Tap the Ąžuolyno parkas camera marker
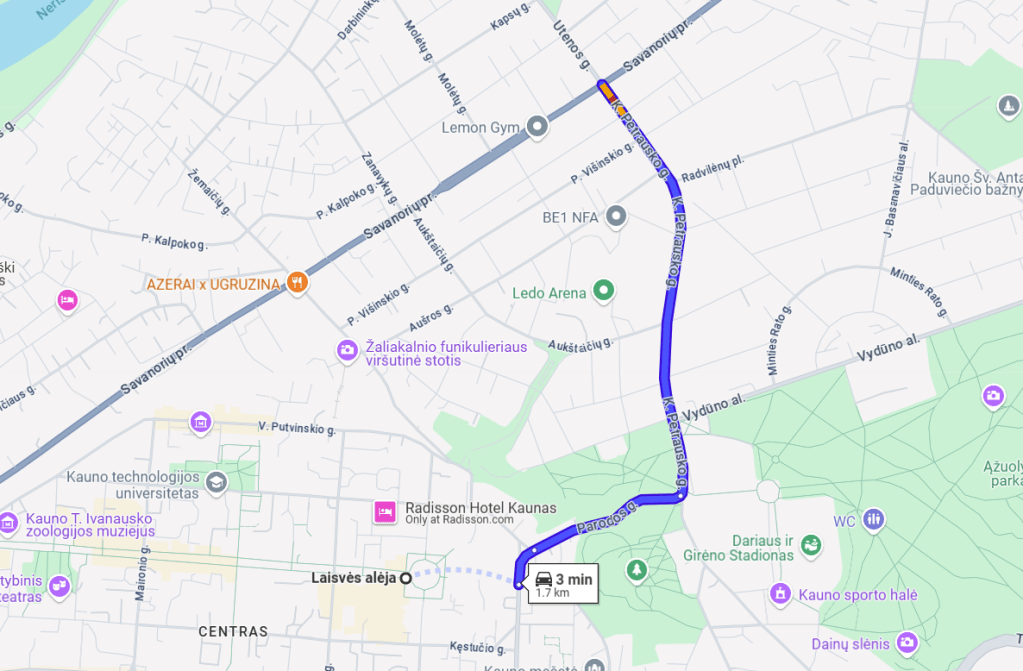 click(992, 395)
